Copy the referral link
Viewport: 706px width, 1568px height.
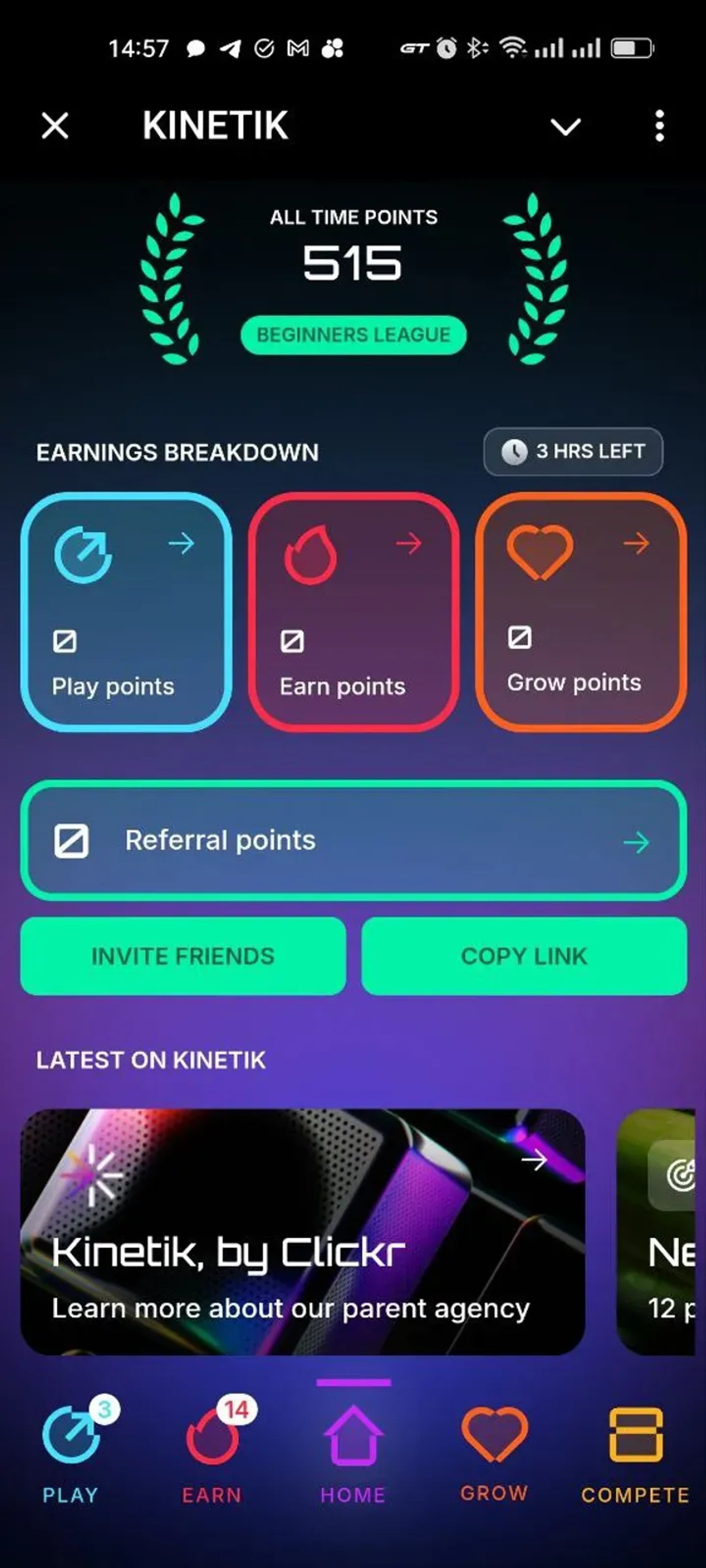coord(524,956)
